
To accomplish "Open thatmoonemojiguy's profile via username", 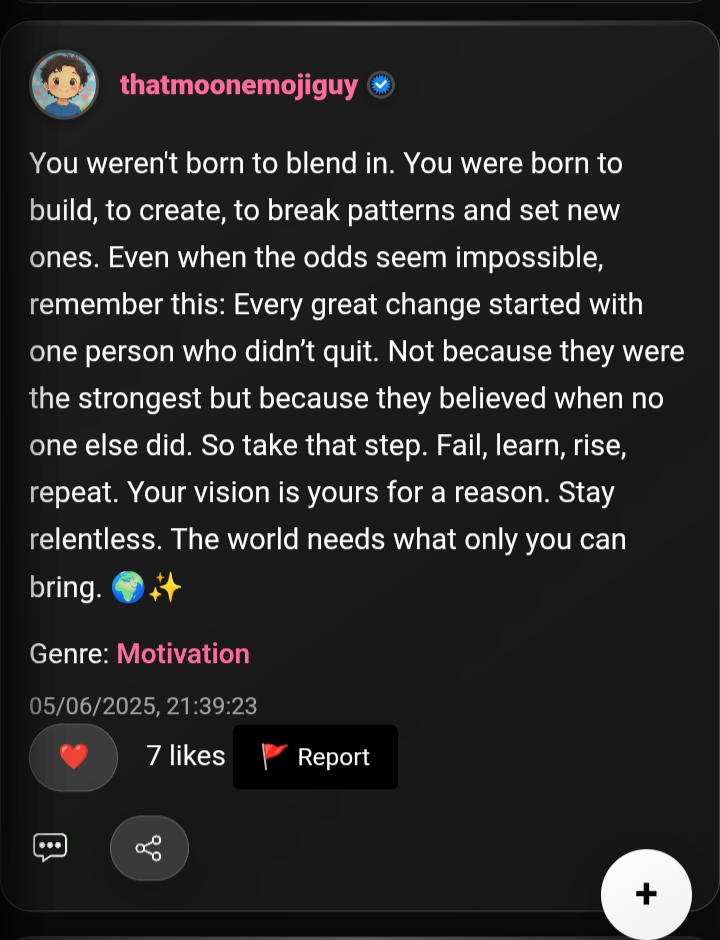I will coord(238,85).
